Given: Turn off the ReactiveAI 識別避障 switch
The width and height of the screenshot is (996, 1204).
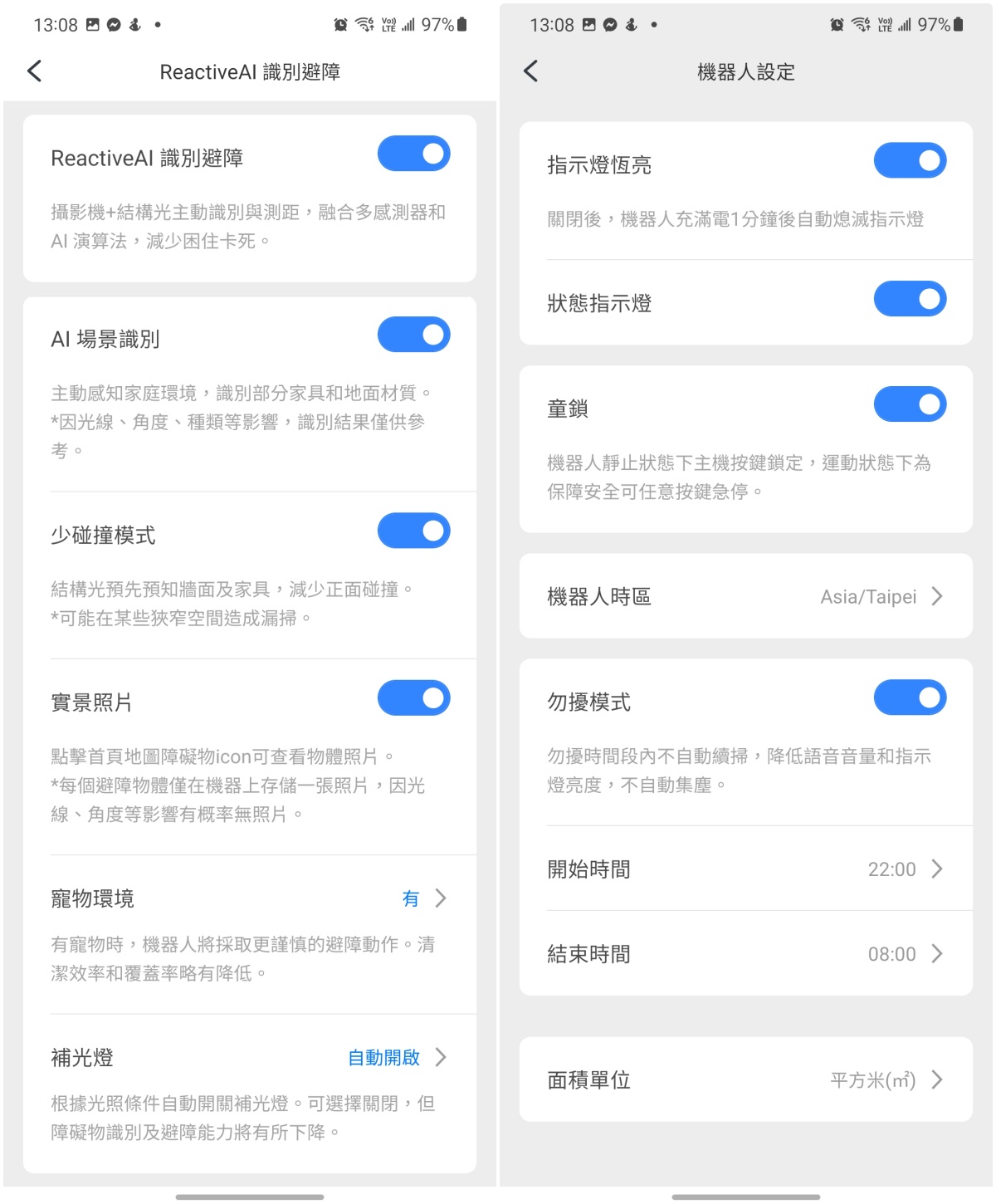Looking at the screenshot, I should [x=413, y=154].
